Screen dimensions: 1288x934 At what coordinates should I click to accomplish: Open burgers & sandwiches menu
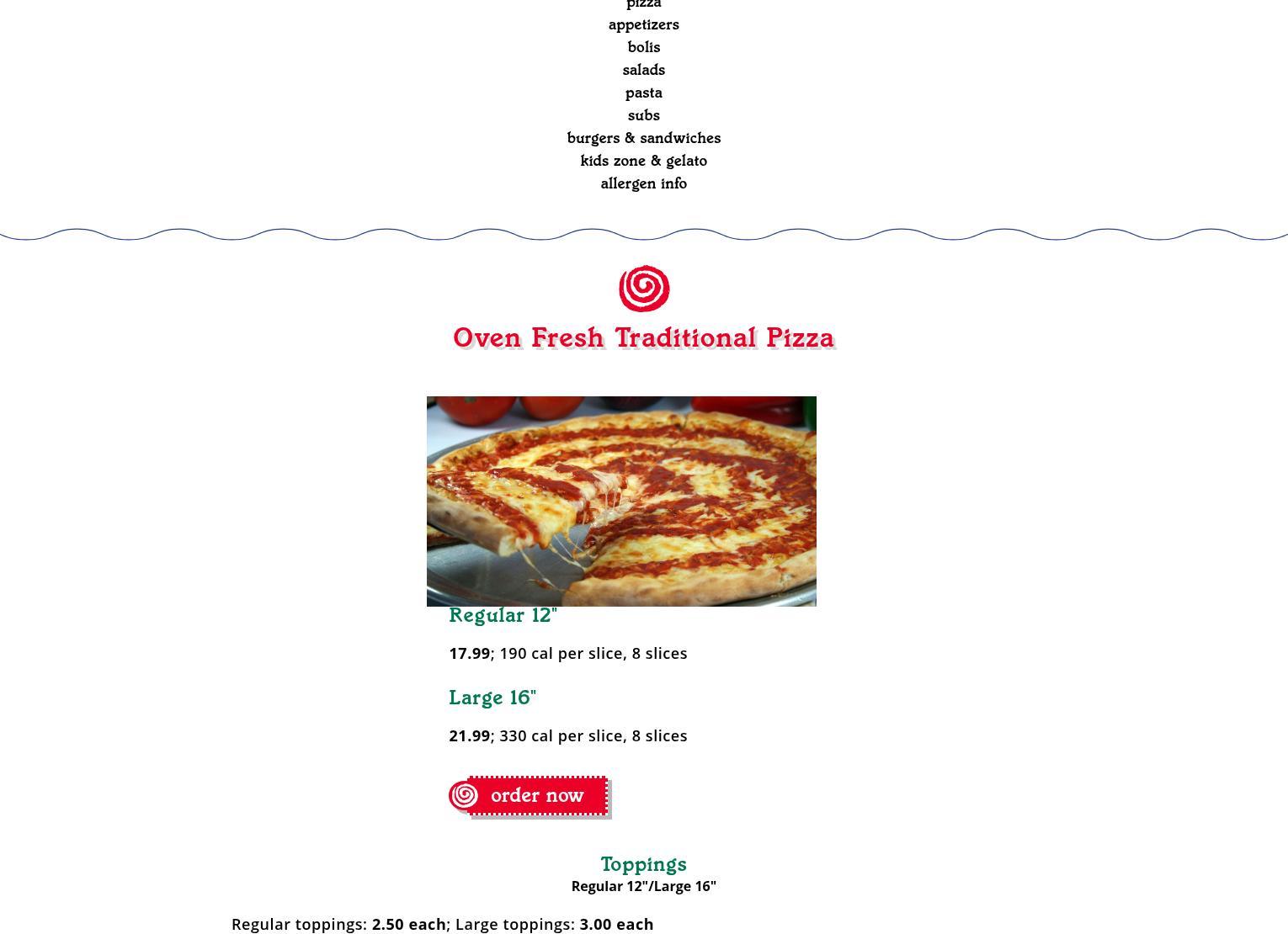click(x=643, y=139)
